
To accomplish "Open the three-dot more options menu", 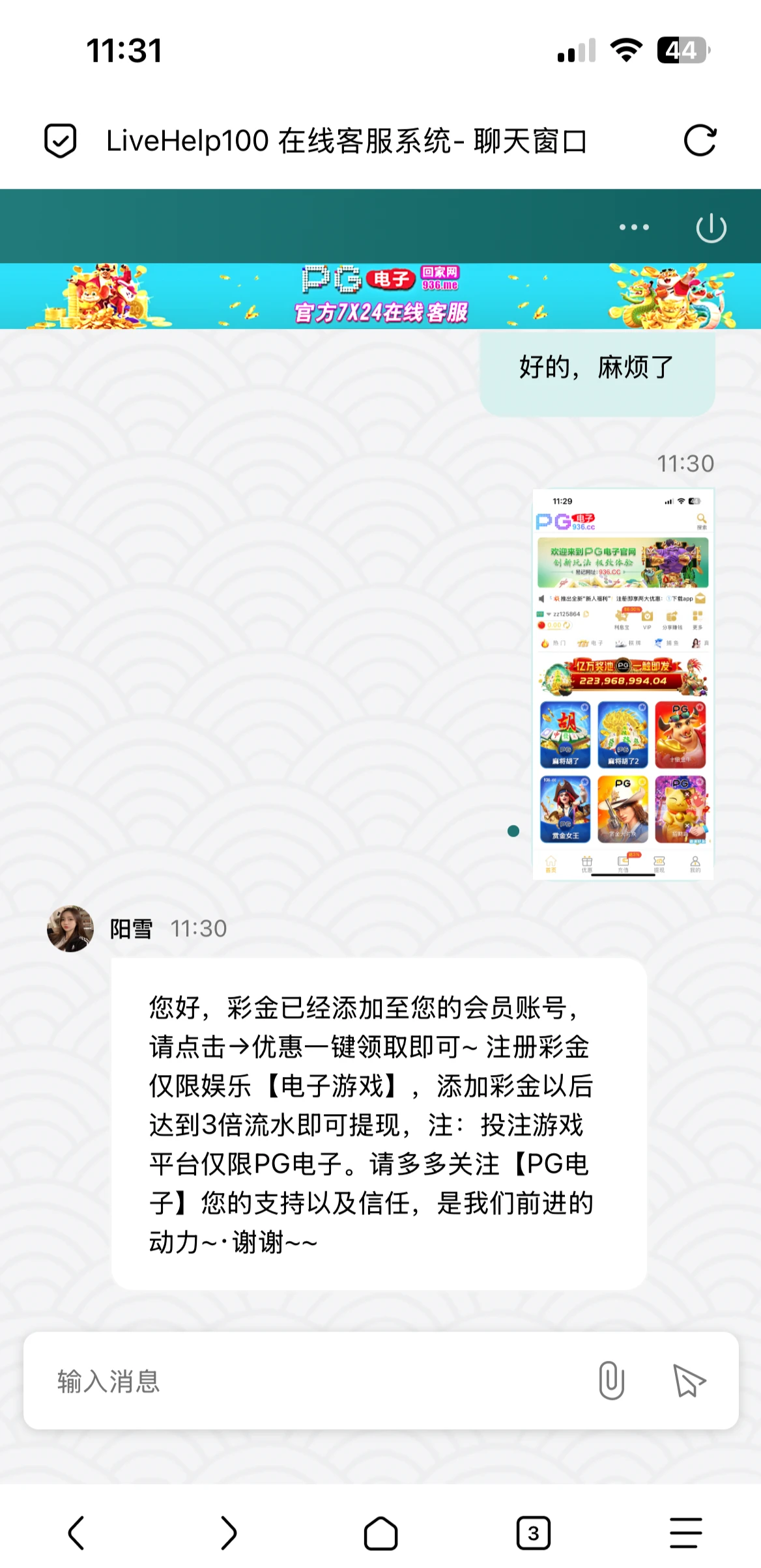I will (634, 227).
